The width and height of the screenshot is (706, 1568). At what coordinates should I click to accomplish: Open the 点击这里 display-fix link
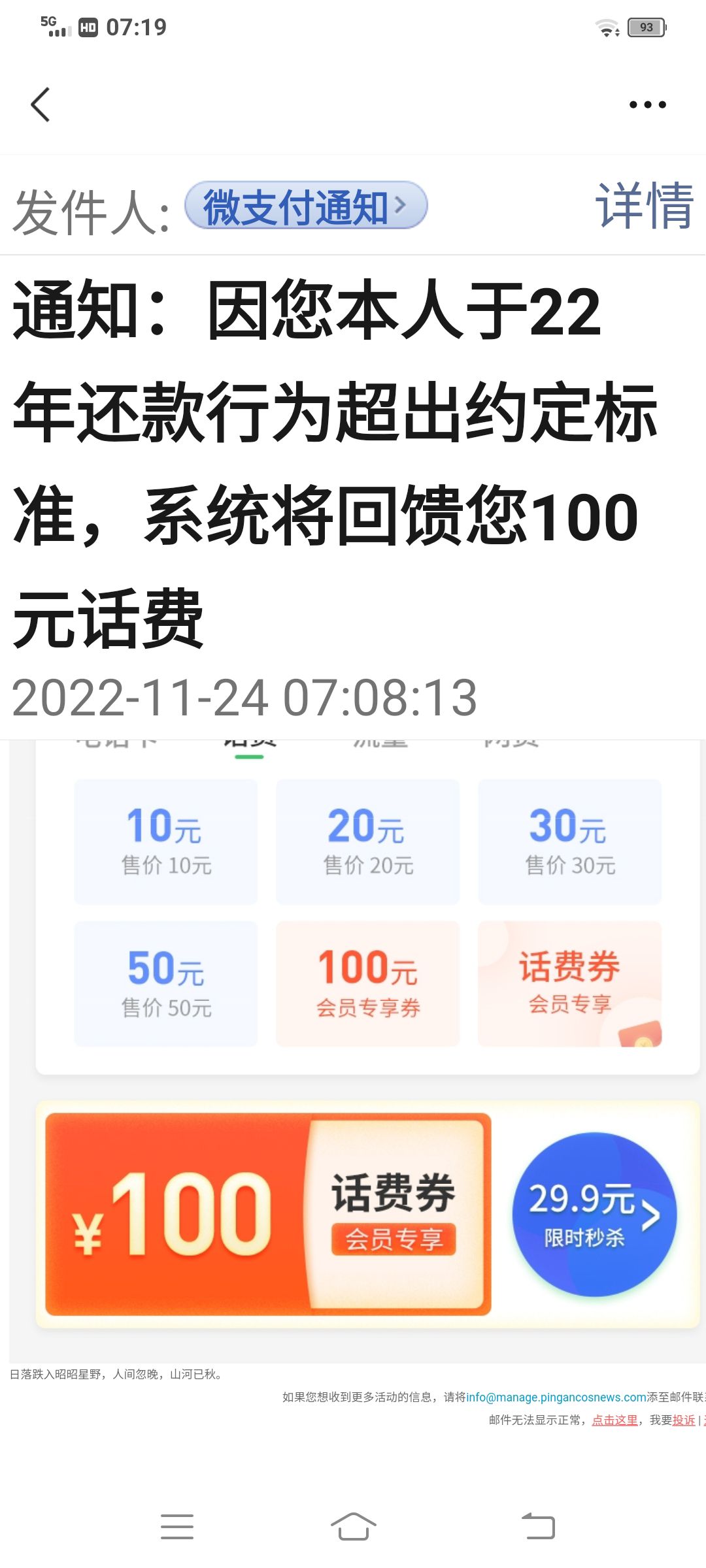(614, 1420)
